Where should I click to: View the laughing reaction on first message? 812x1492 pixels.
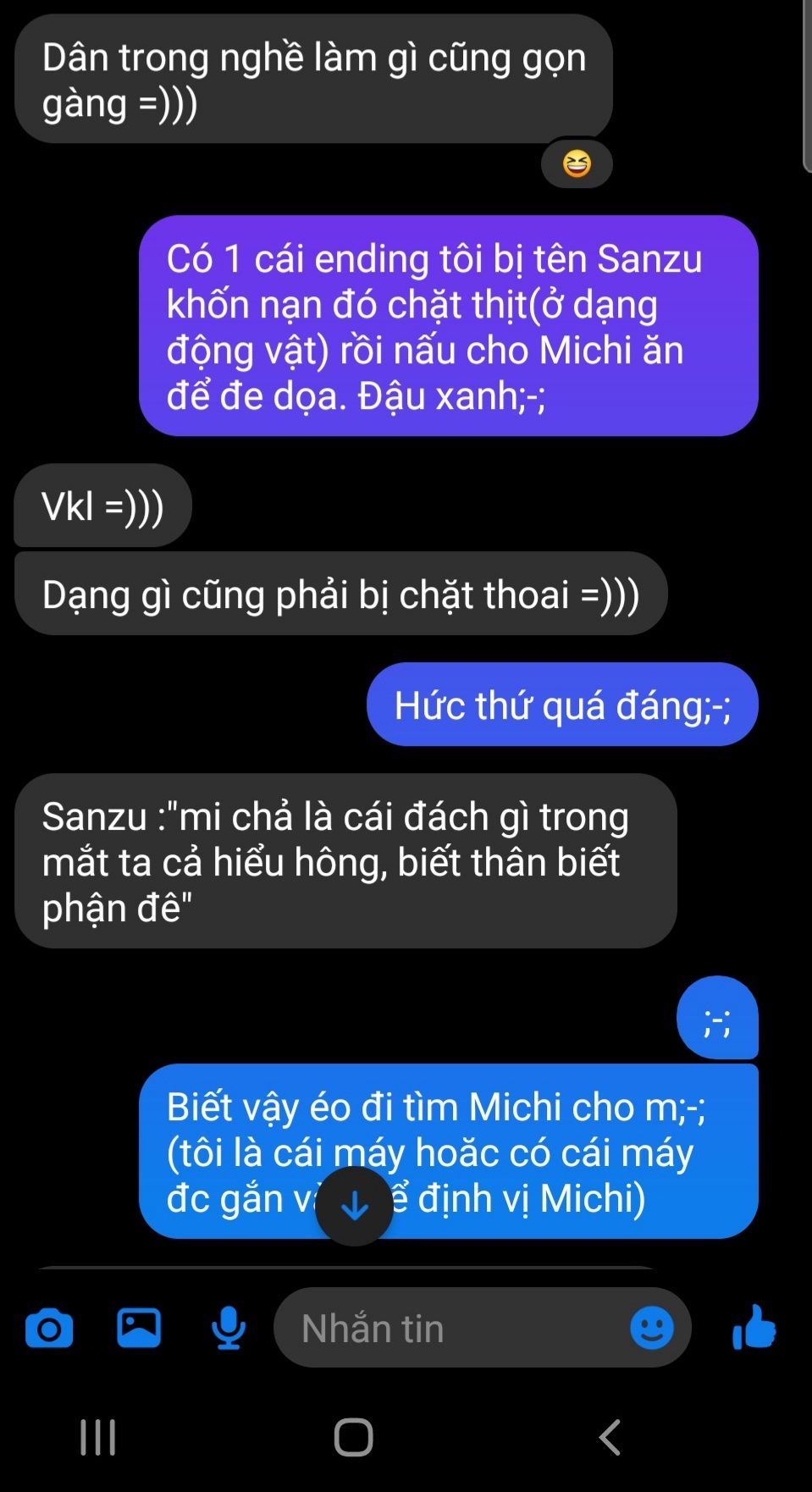(x=577, y=163)
